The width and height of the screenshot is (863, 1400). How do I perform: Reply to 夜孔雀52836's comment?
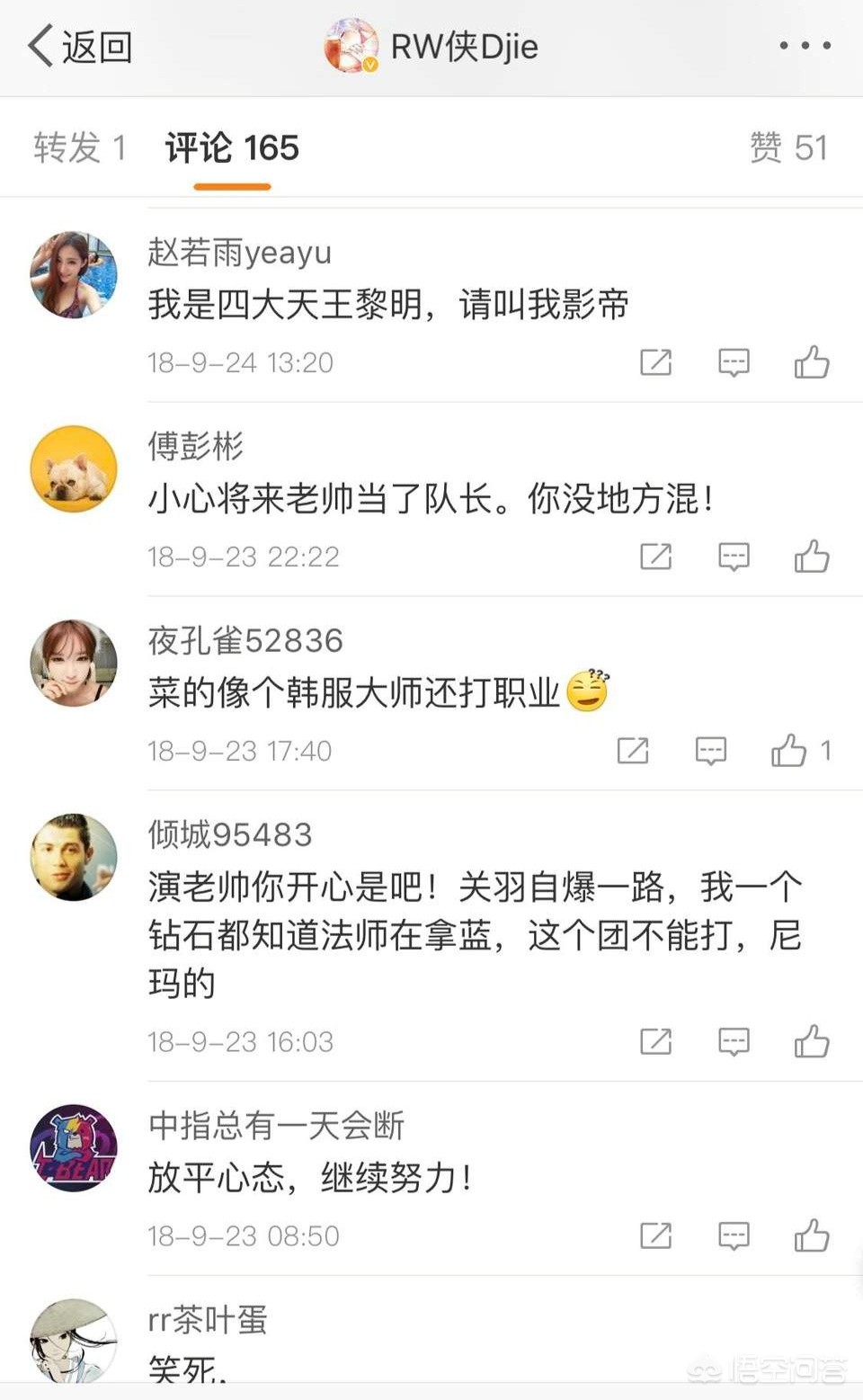point(710,750)
